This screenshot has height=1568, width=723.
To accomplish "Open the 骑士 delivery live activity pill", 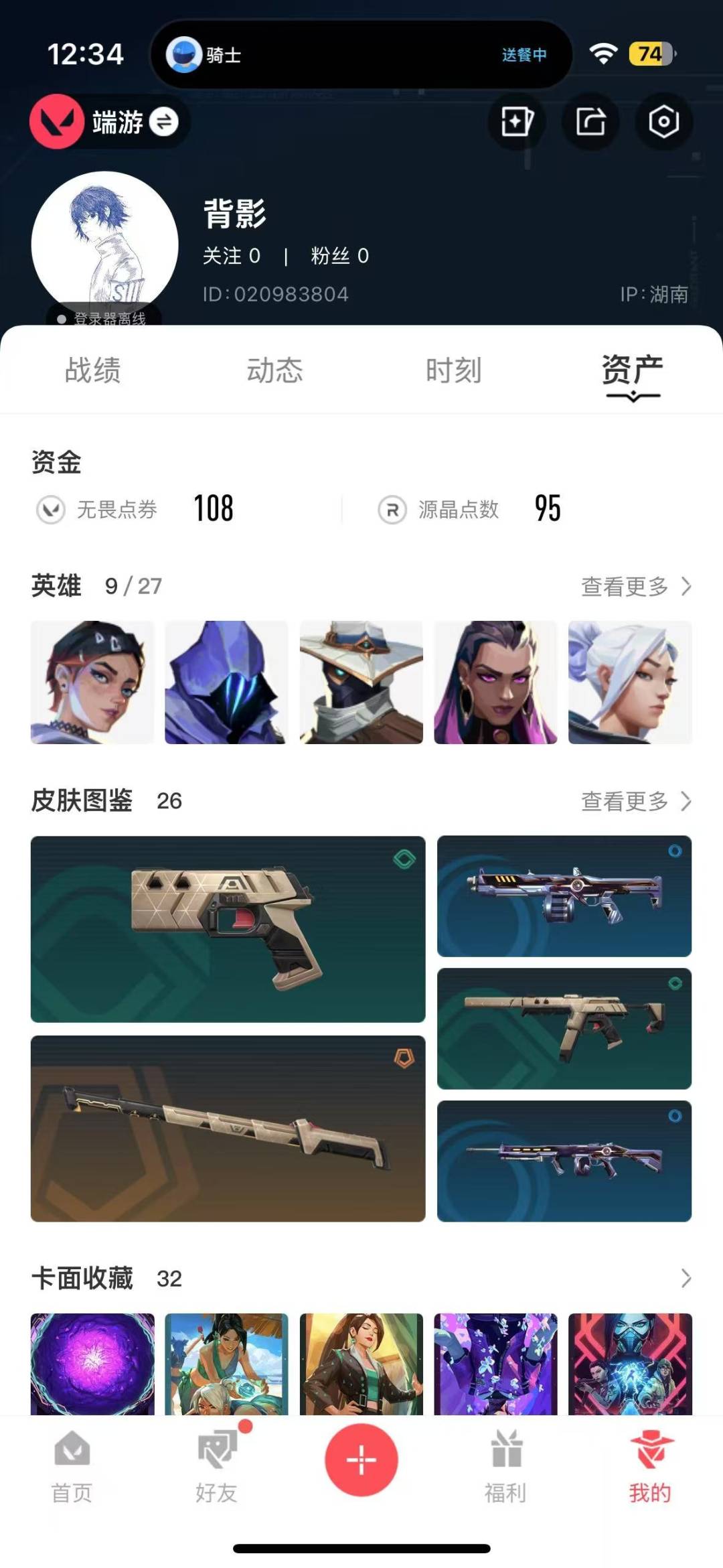I will coord(361,54).
